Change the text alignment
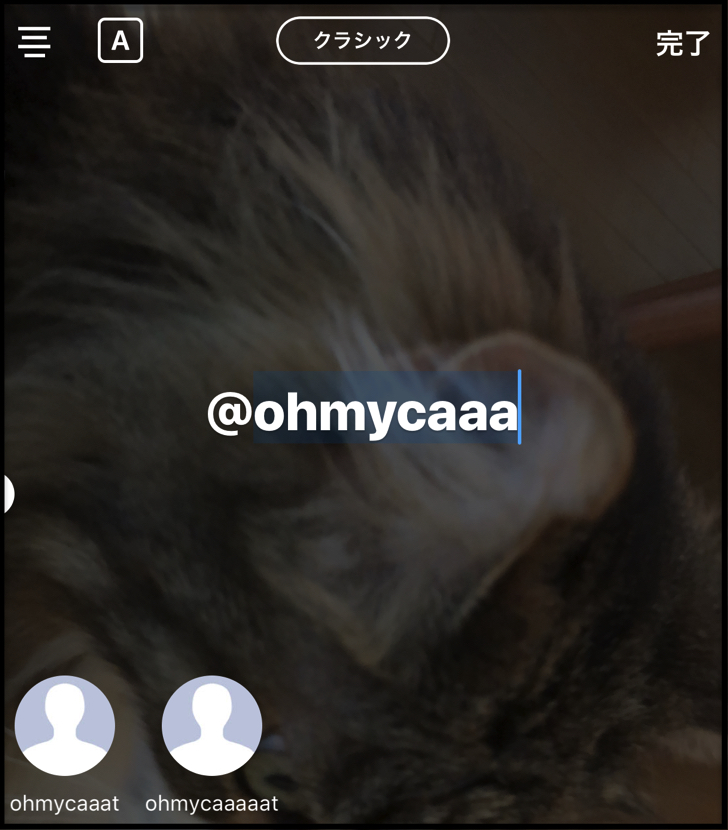This screenshot has width=728, height=830. (34, 41)
